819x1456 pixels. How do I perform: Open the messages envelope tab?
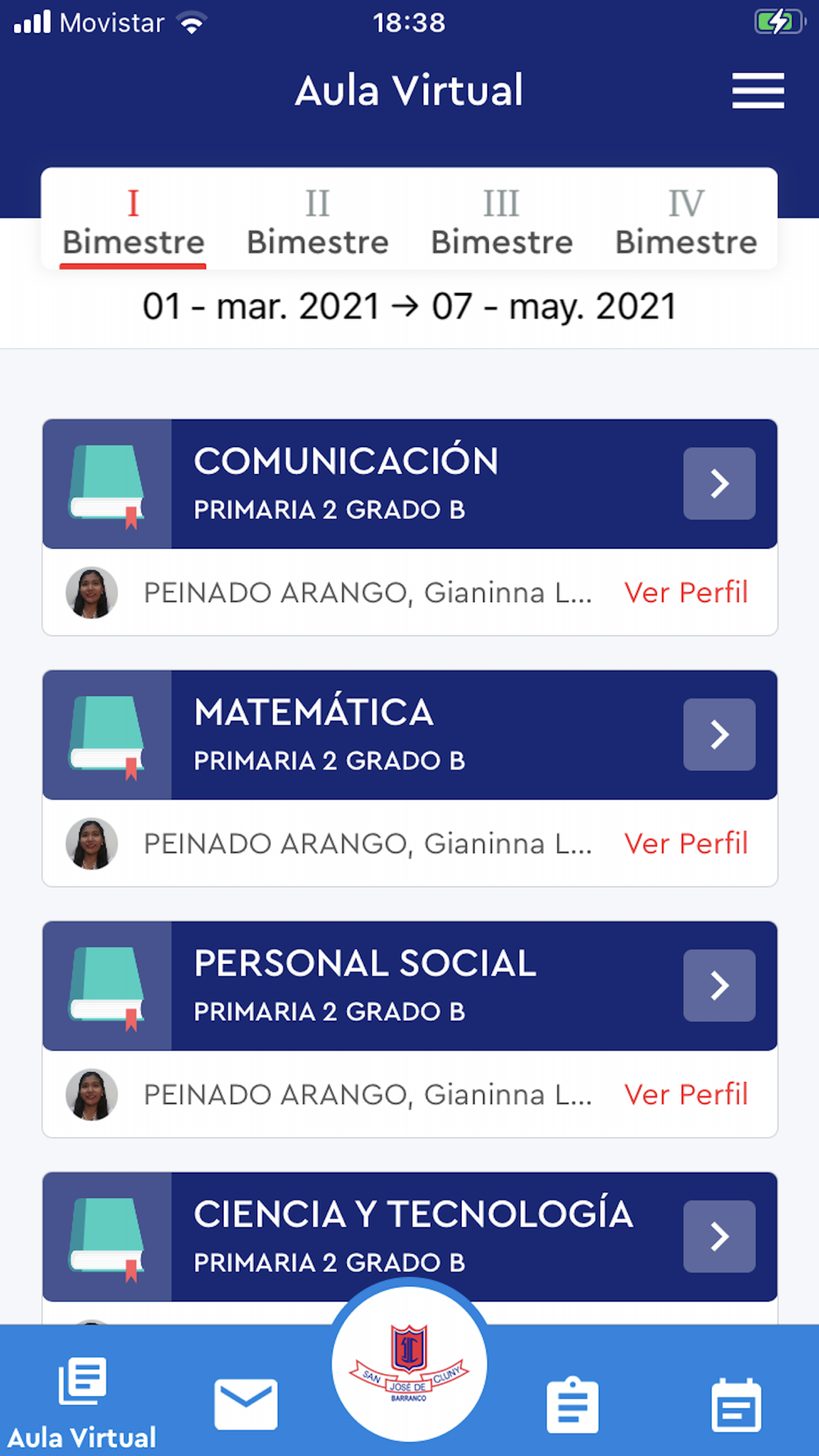click(246, 1404)
